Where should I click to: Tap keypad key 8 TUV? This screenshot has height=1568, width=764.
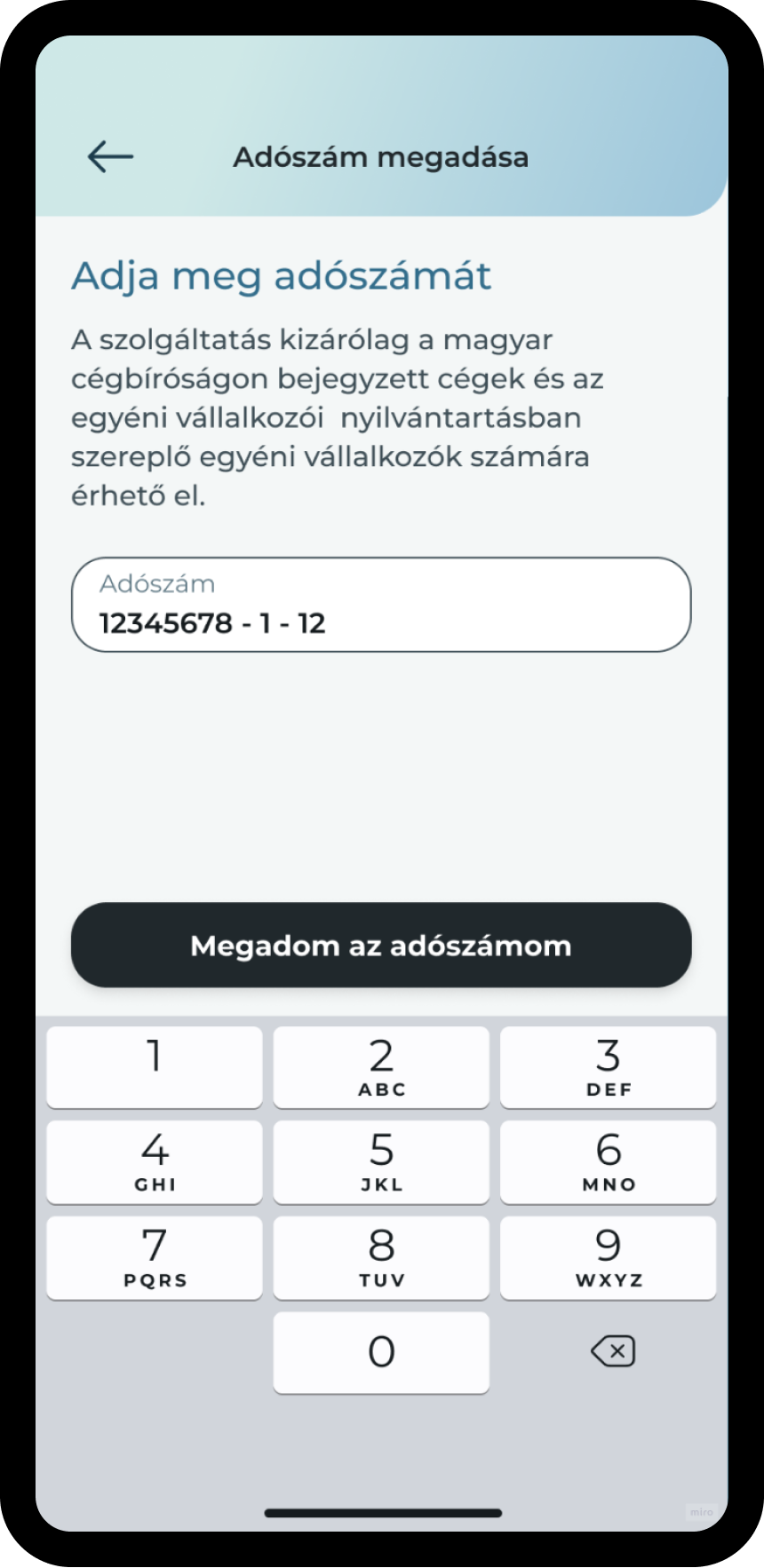coord(381,1258)
